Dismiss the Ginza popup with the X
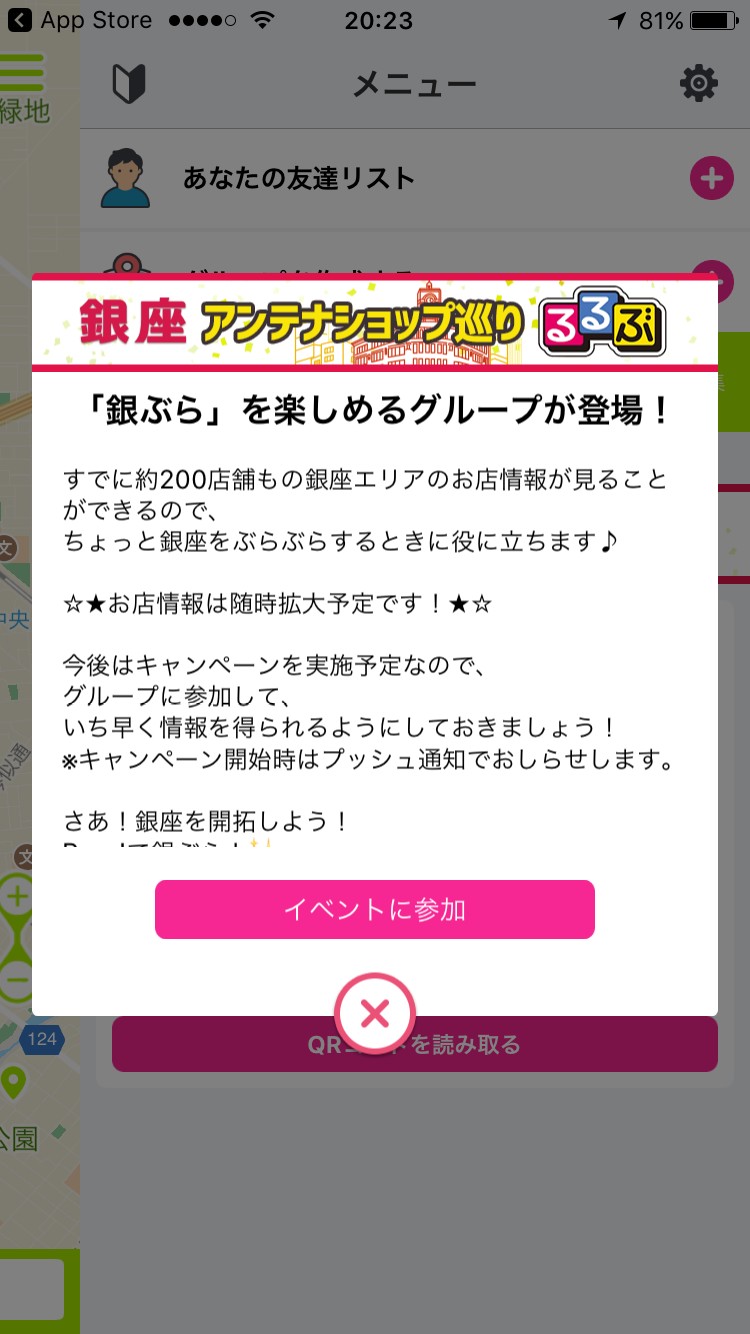 pyautogui.click(x=375, y=1014)
